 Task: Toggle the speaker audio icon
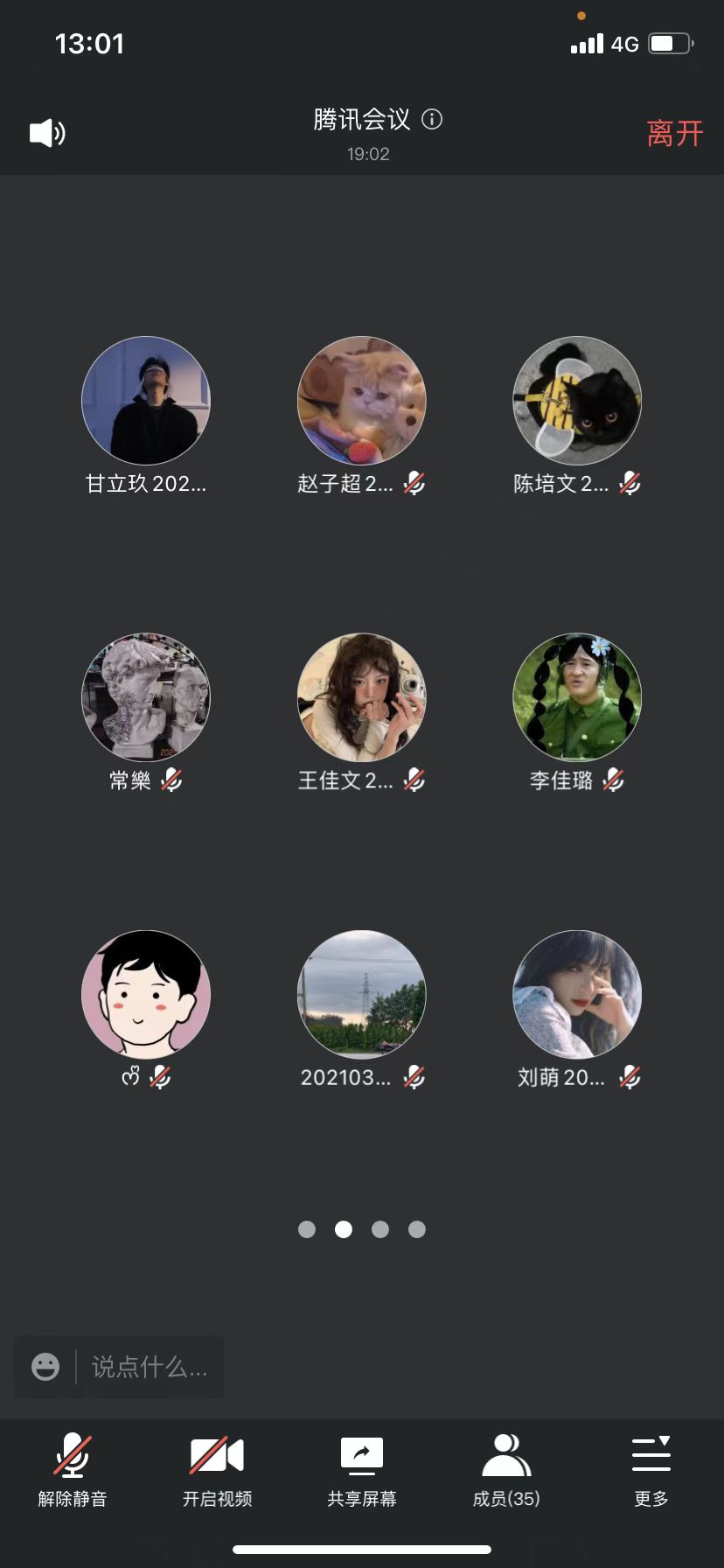coord(47,133)
